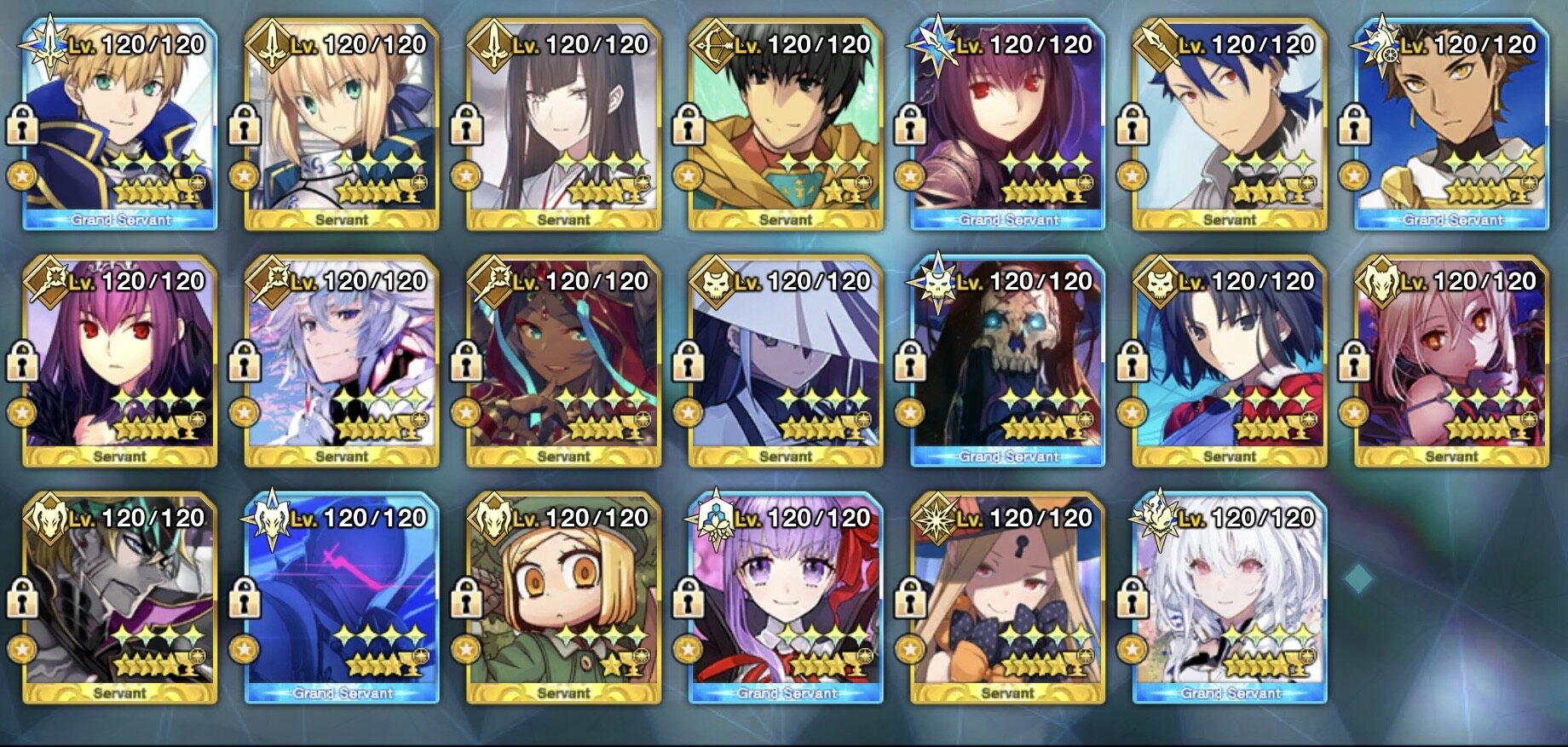Open the purple-haired girl with red ribbon
This screenshot has height=747, width=1568.
tap(786, 598)
